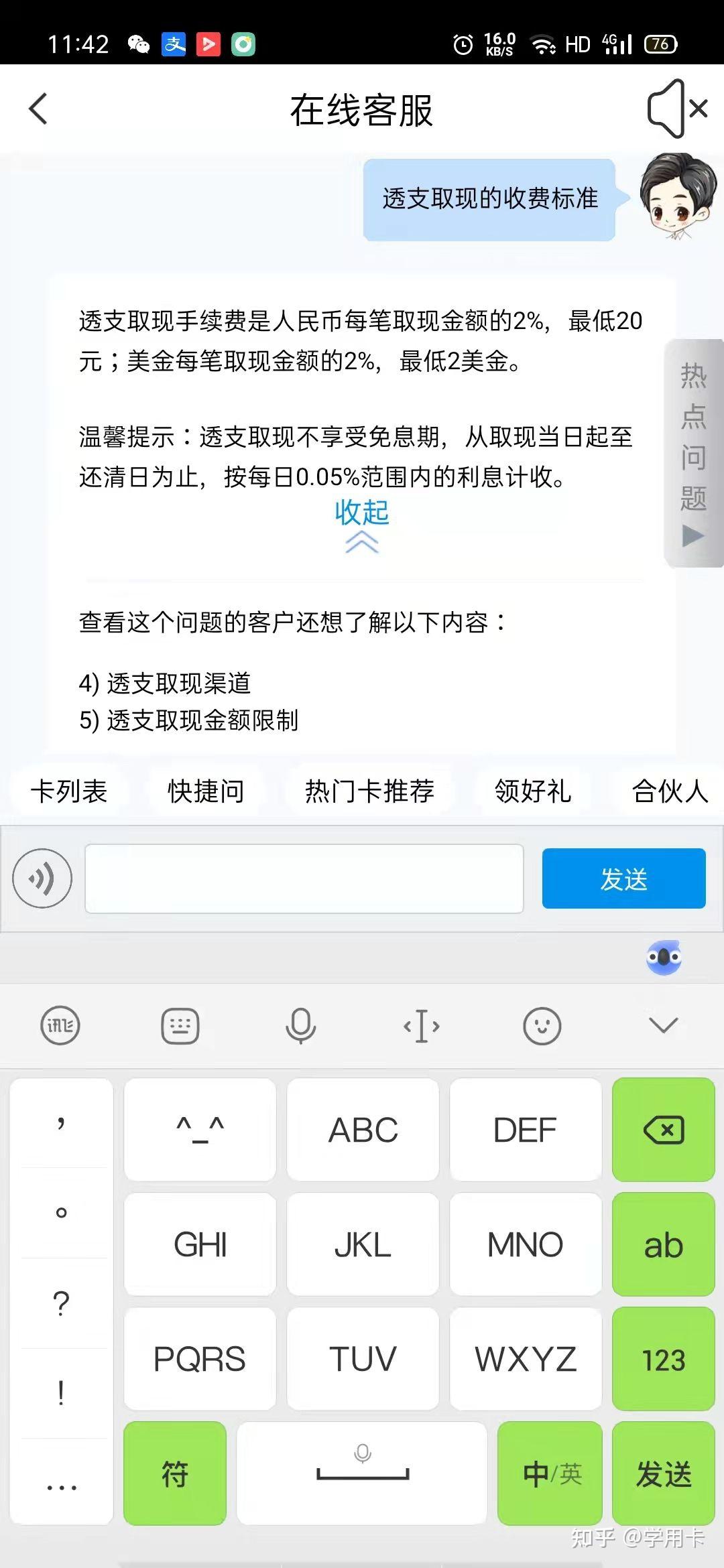Switch to number mode with the 123 key
Screen dimensions: 724x1568
[x=663, y=1359]
